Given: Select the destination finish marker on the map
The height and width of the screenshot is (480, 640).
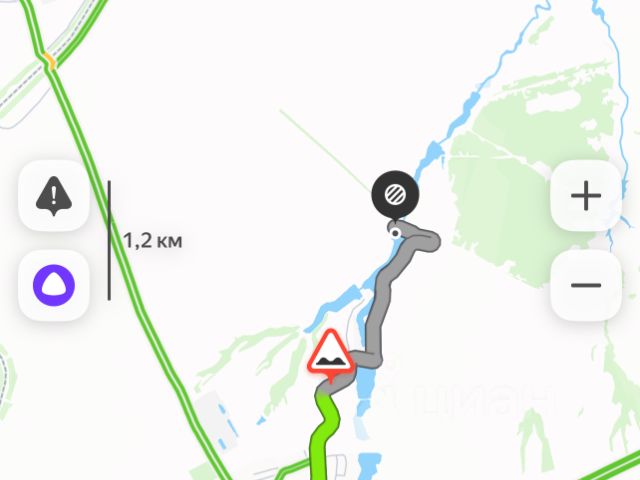Looking at the screenshot, I should (x=396, y=194).
